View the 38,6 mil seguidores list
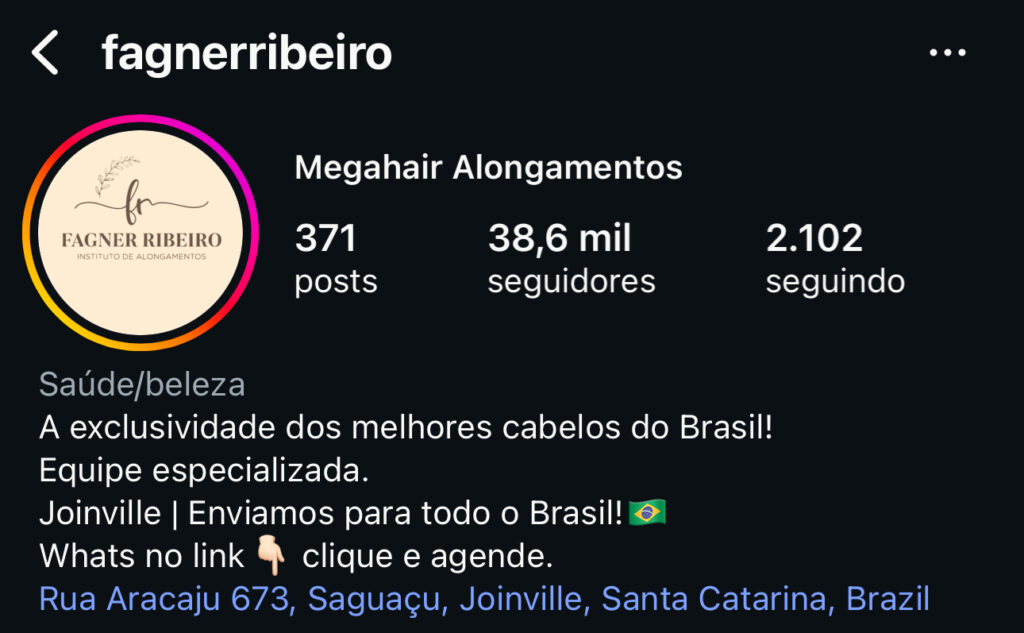The width and height of the screenshot is (1024, 633). pos(570,258)
